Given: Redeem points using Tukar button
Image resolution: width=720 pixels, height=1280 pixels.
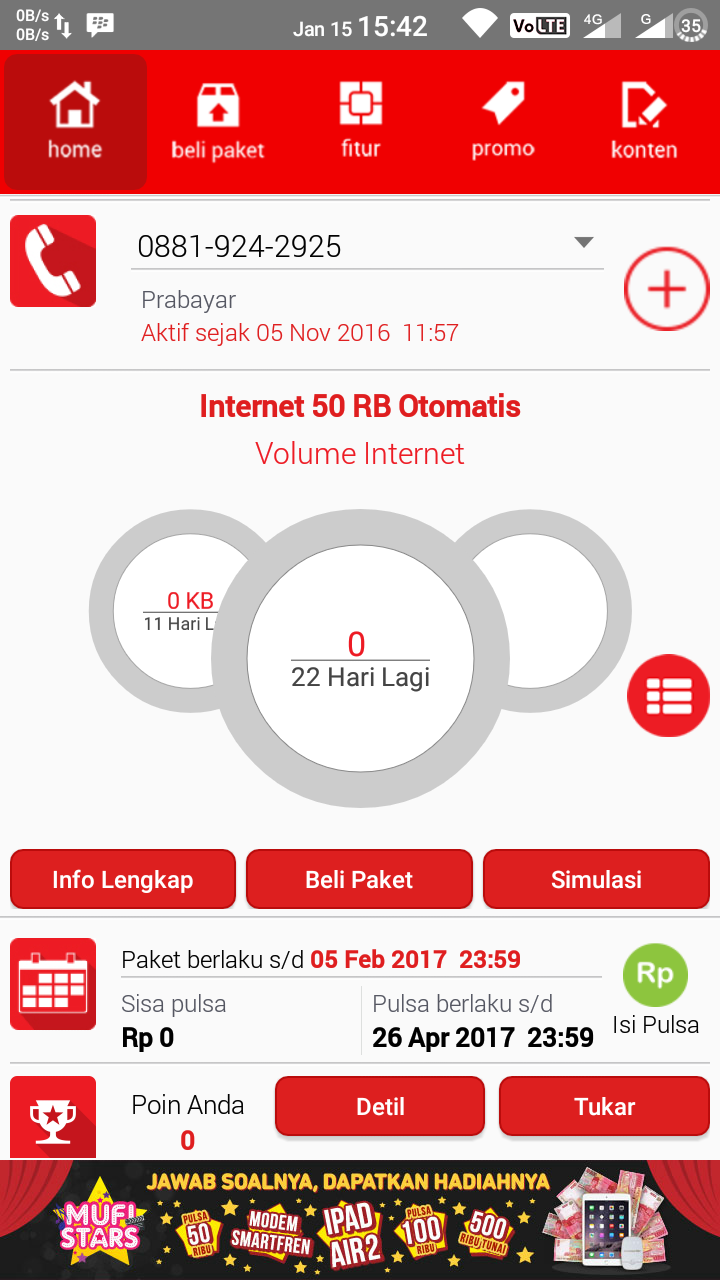Looking at the screenshot, I should click(x=604, y=1106).
